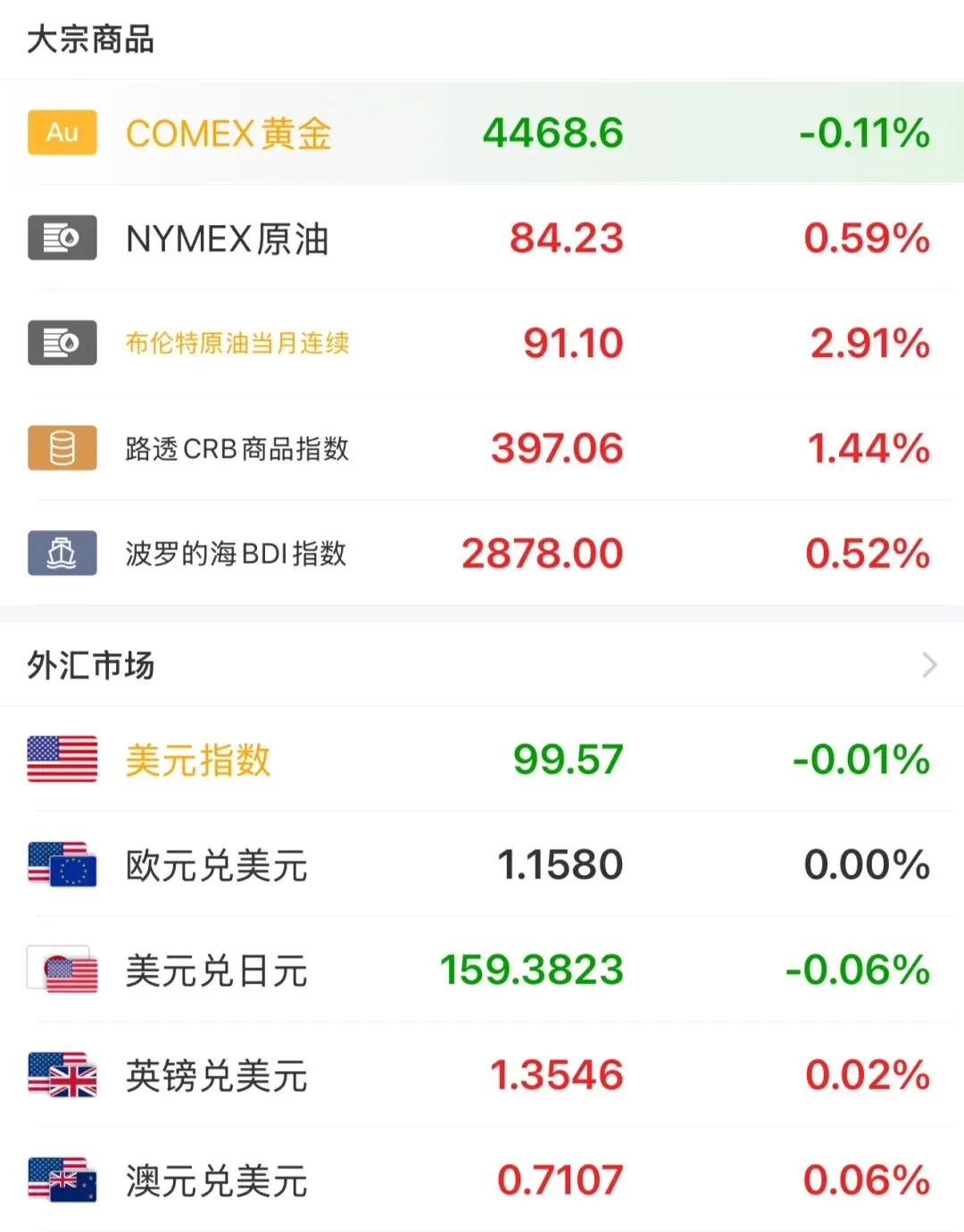View 欧元兑美元 exchange rate
The height and width of the screenshot is (1232, 964).
[x=482, y=864]
